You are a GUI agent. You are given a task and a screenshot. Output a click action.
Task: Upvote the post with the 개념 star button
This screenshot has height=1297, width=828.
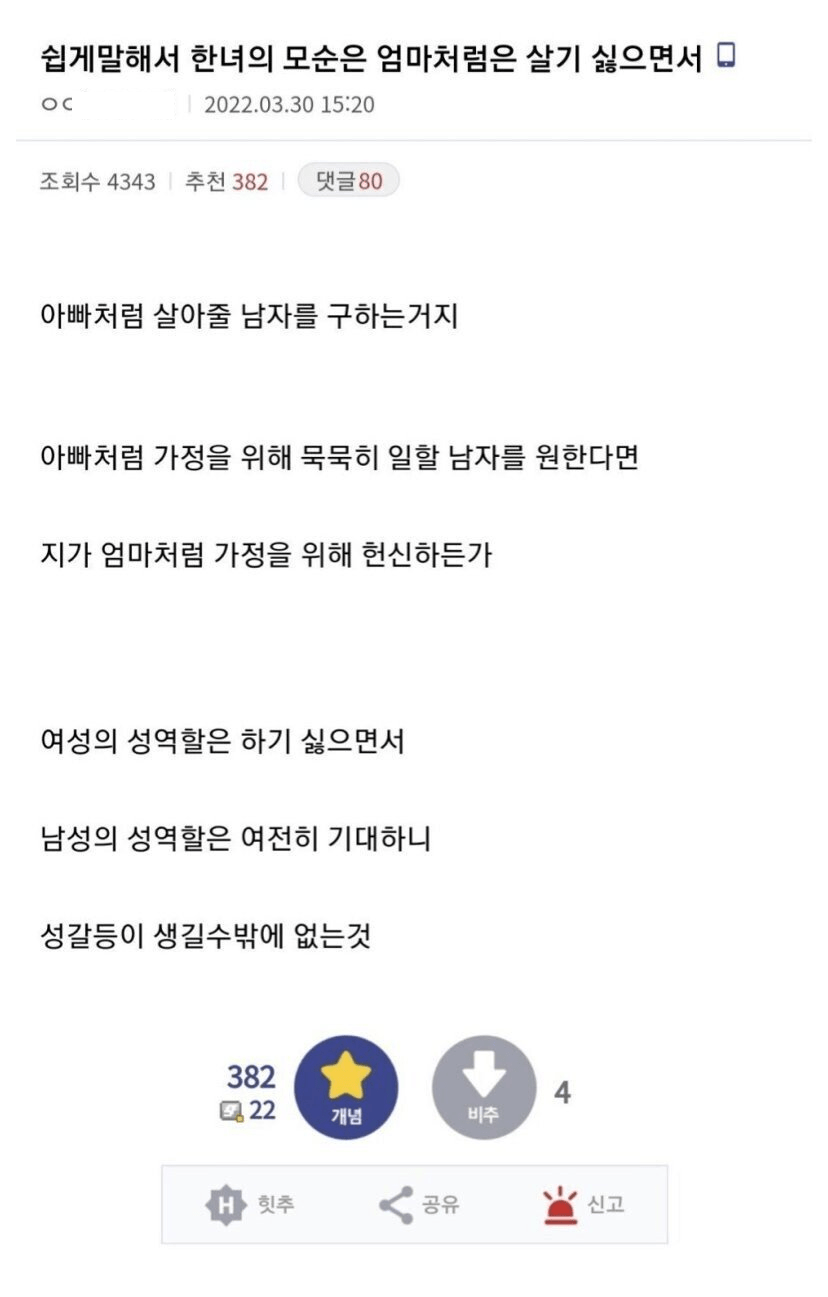click(x=346, y=1087)
